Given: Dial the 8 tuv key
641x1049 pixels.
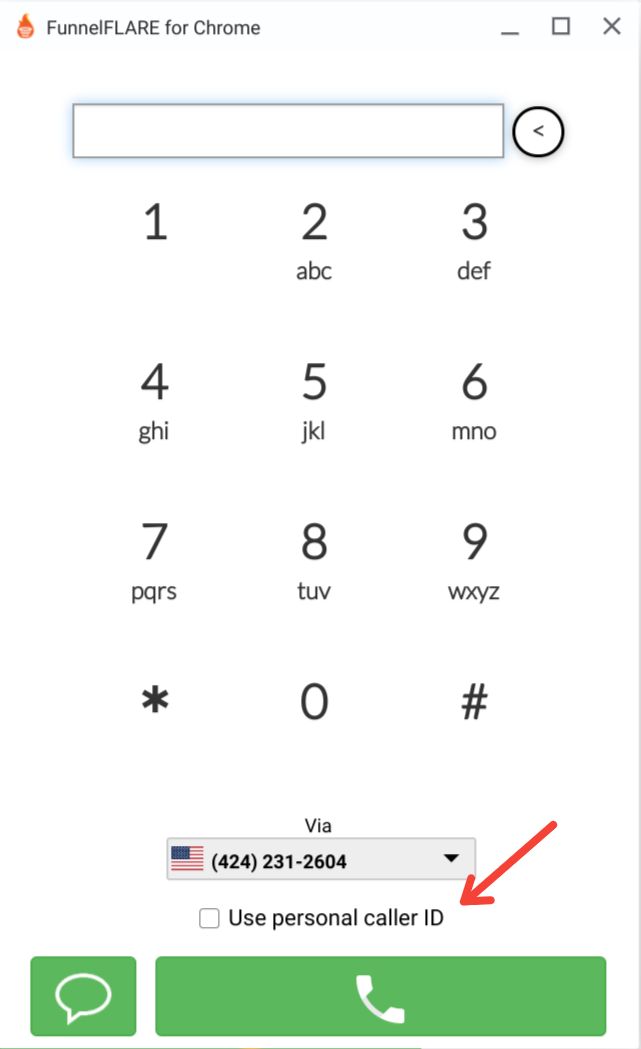Looking at the screenshot, I should pos(314,562).
